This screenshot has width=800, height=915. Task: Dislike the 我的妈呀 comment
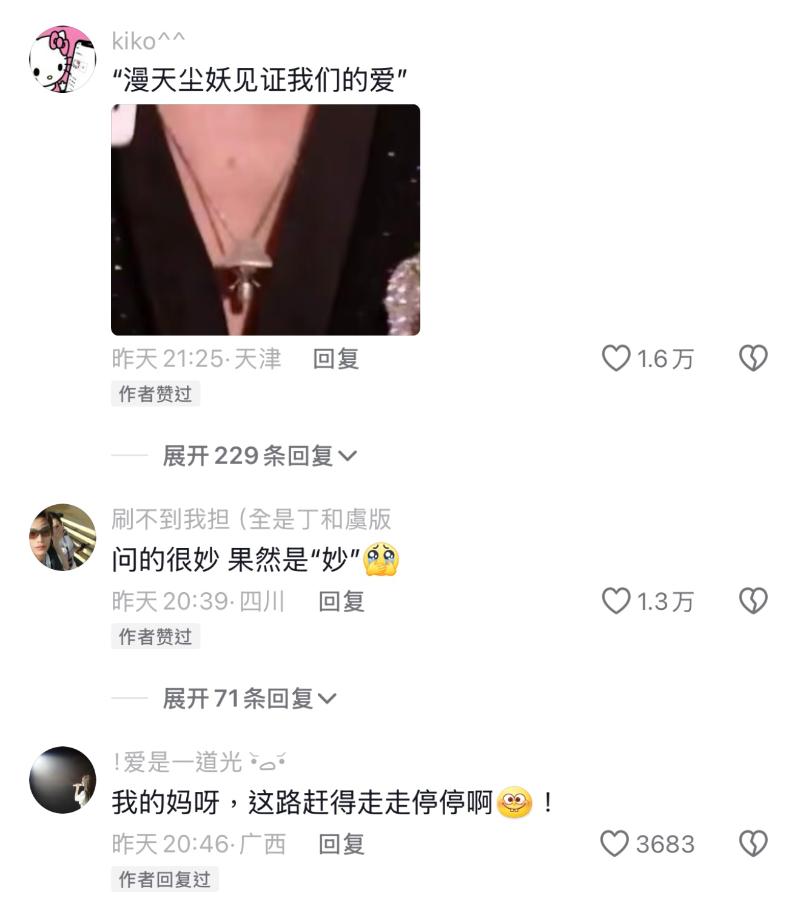pyautogui.click(x=752, y=844)
